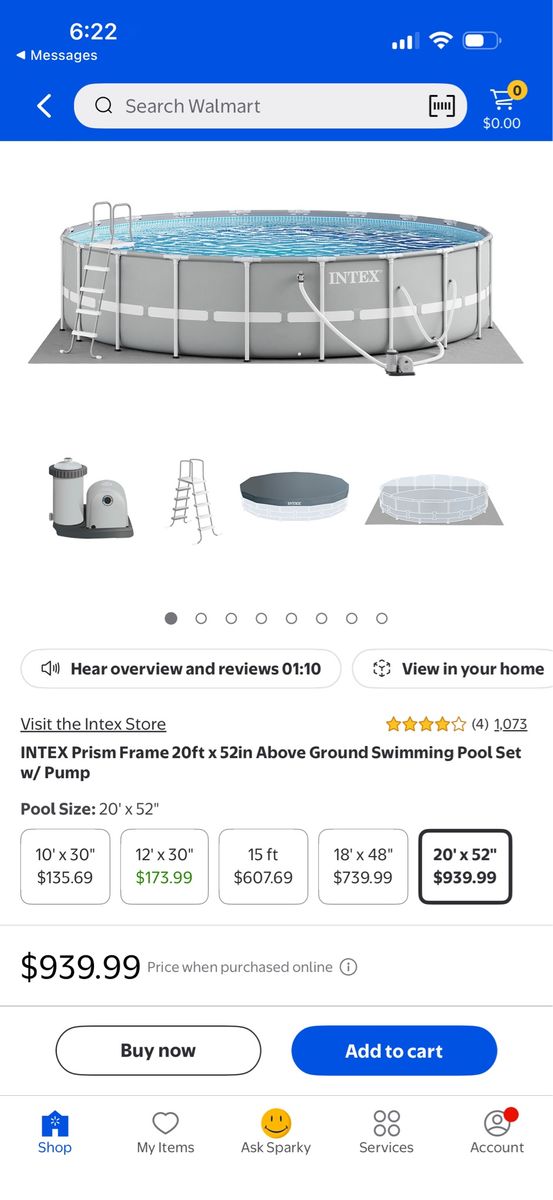The image size is (553, 1200).
Task: Visit the Intex Store link
Action: [x=93, y=724]
